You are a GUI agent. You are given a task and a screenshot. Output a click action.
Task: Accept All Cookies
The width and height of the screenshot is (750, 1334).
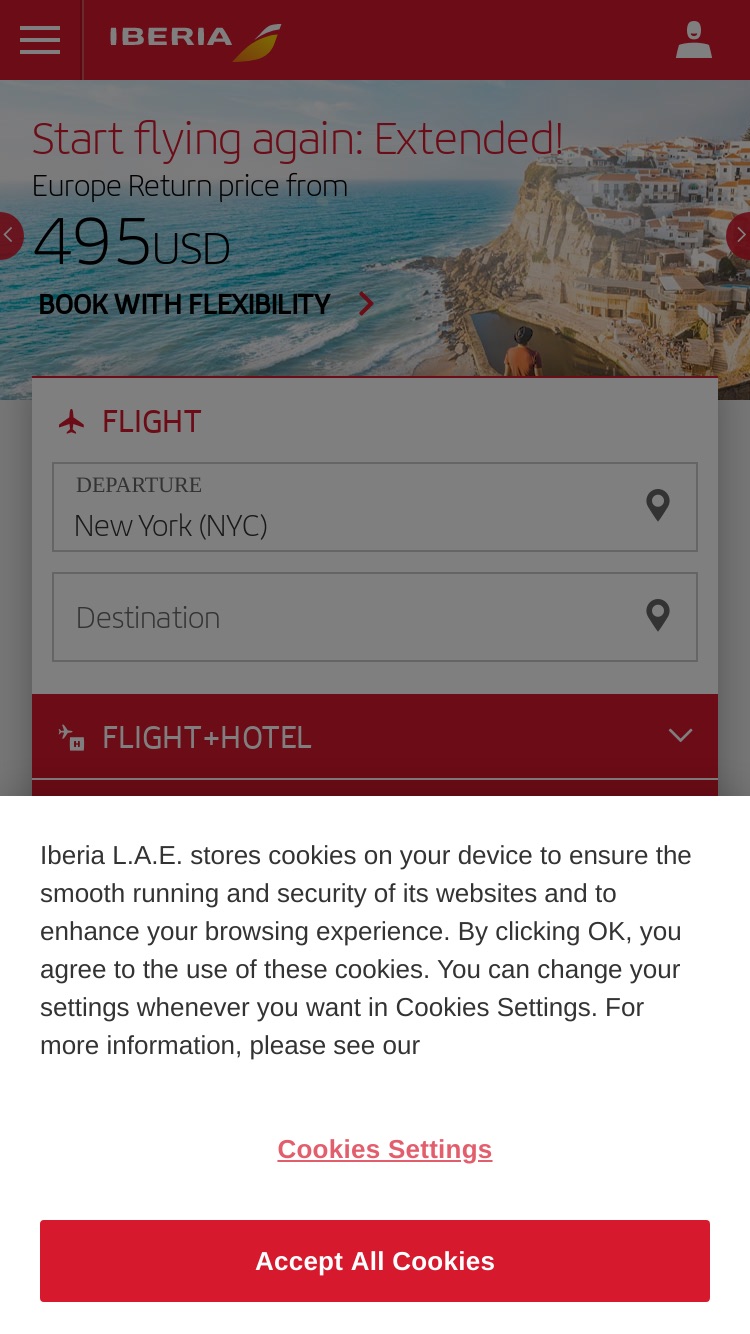[x=375, y=1261]
